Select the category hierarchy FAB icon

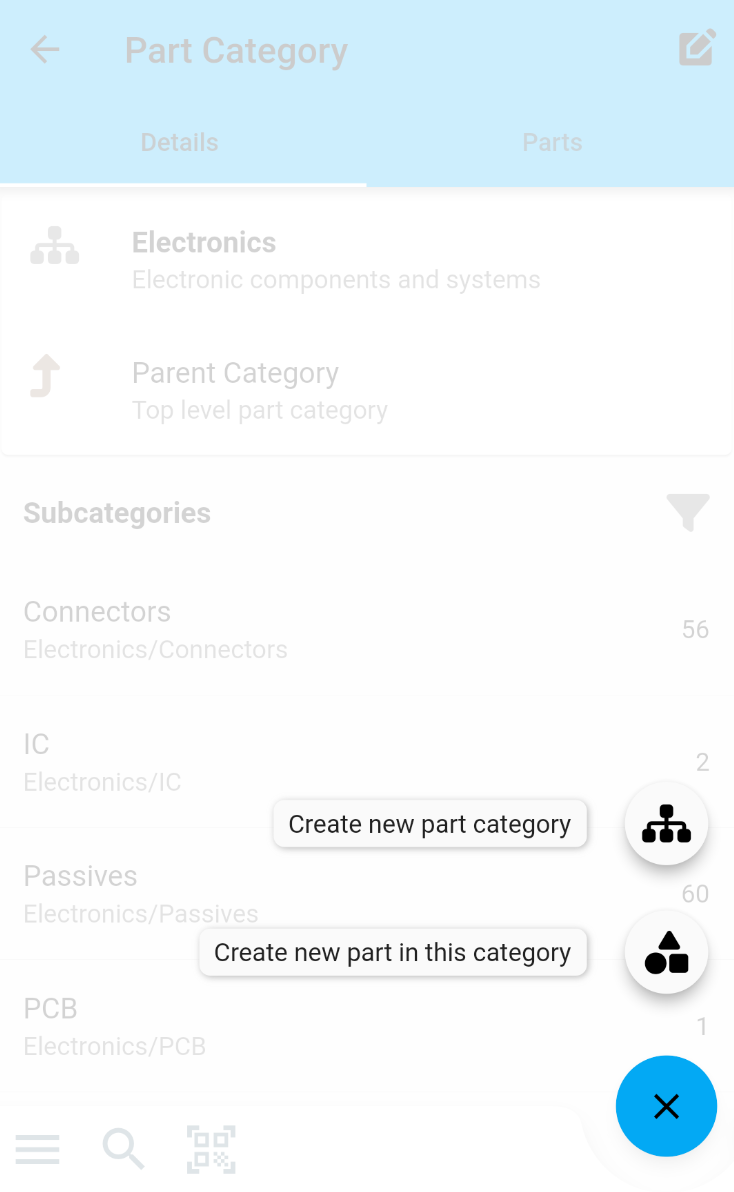(x=666, y=823)
